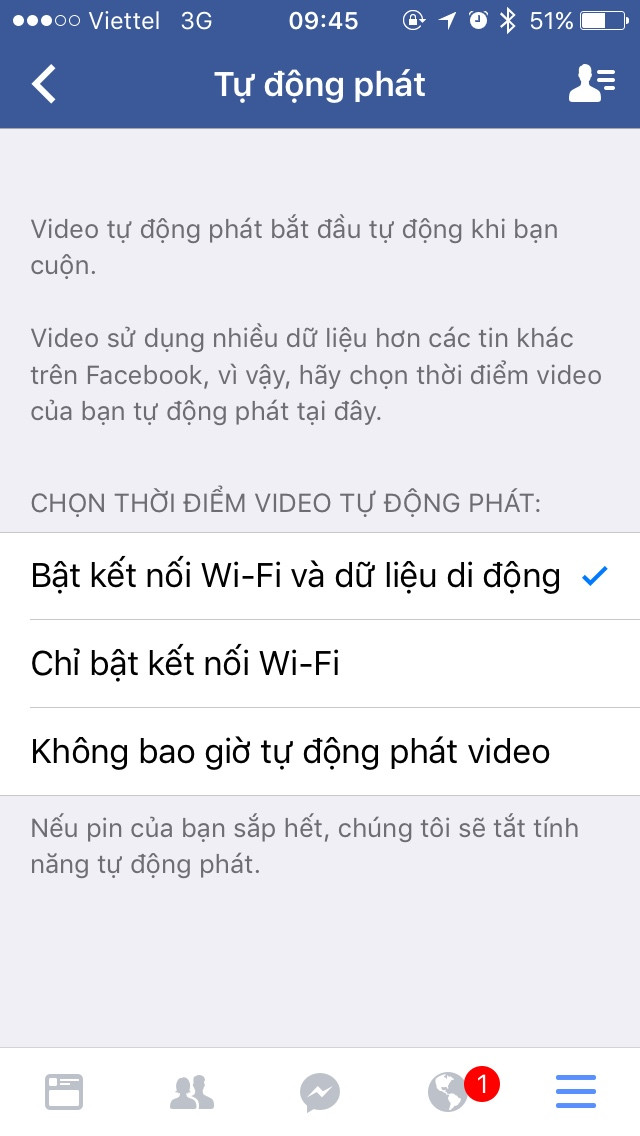The height and width of the screenshot is (1136, 640).
Task: Open the Messenger tab
Action: click(x=320, y=1092)
